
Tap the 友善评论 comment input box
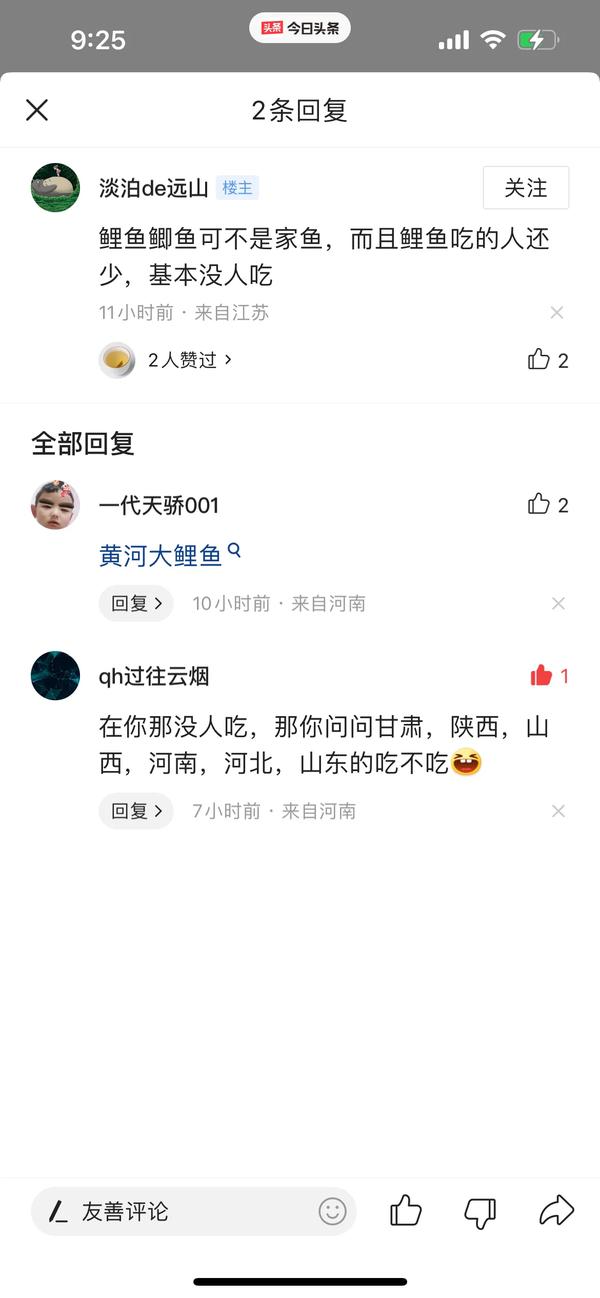pyautogui.click(x=180, y=1212)
